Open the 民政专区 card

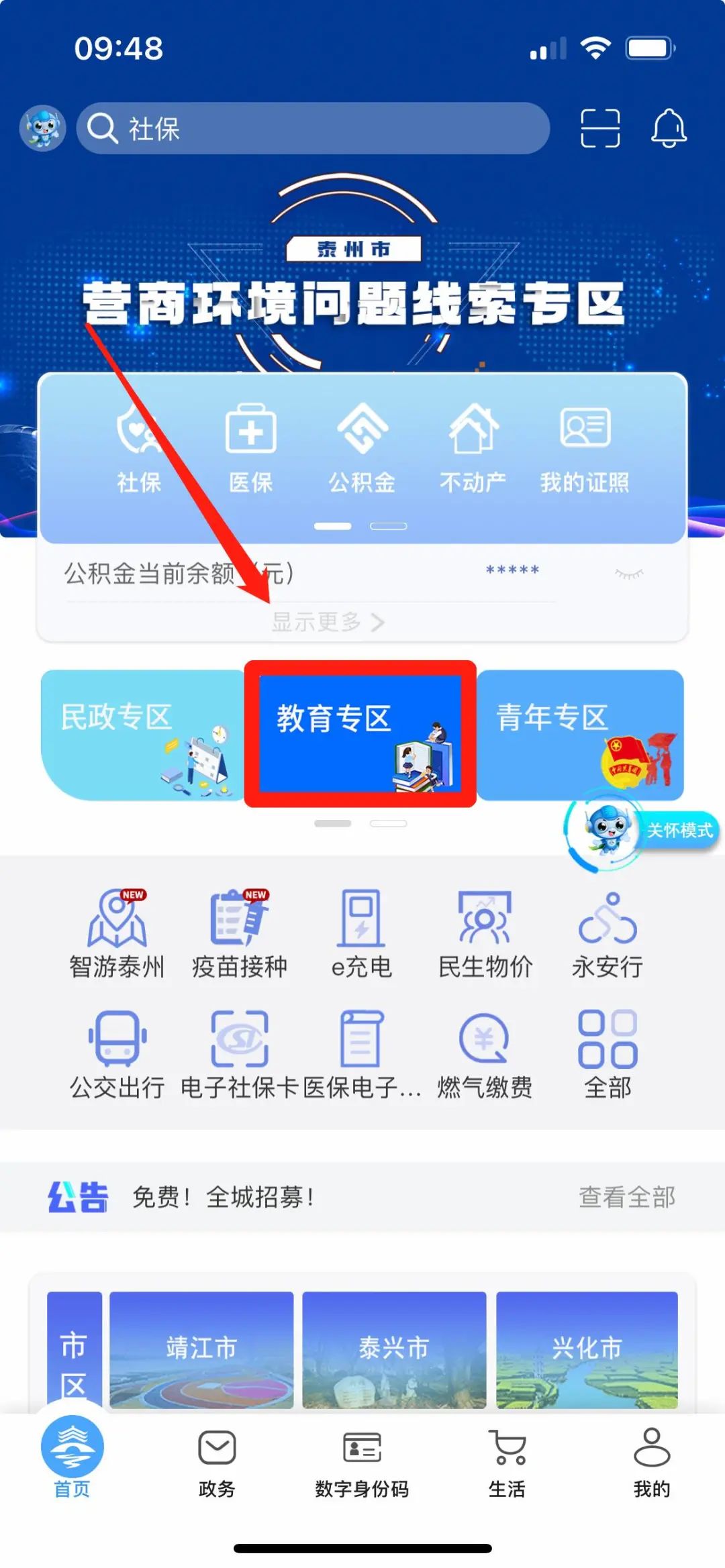click(x=142, y=734)
